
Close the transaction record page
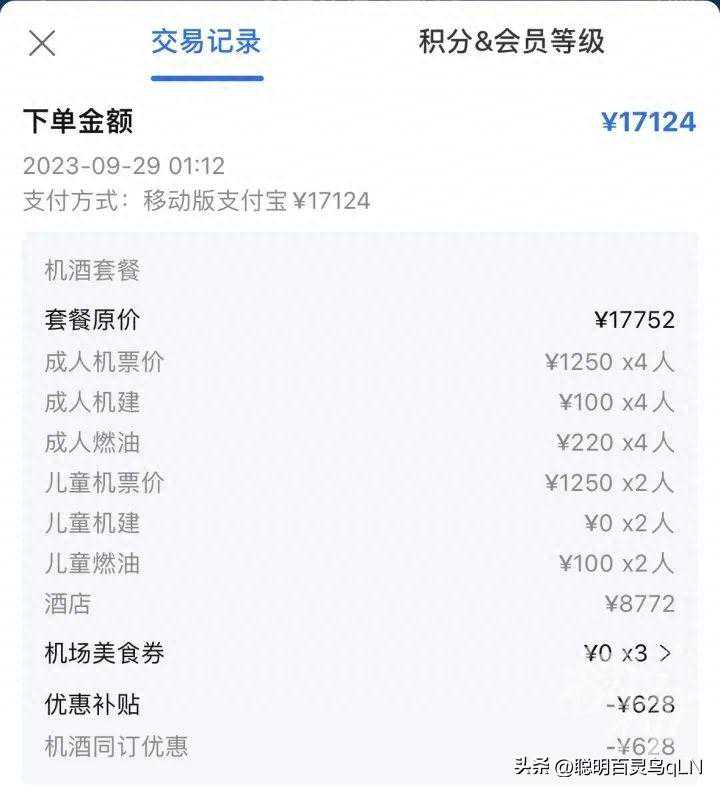coord(42,43)
